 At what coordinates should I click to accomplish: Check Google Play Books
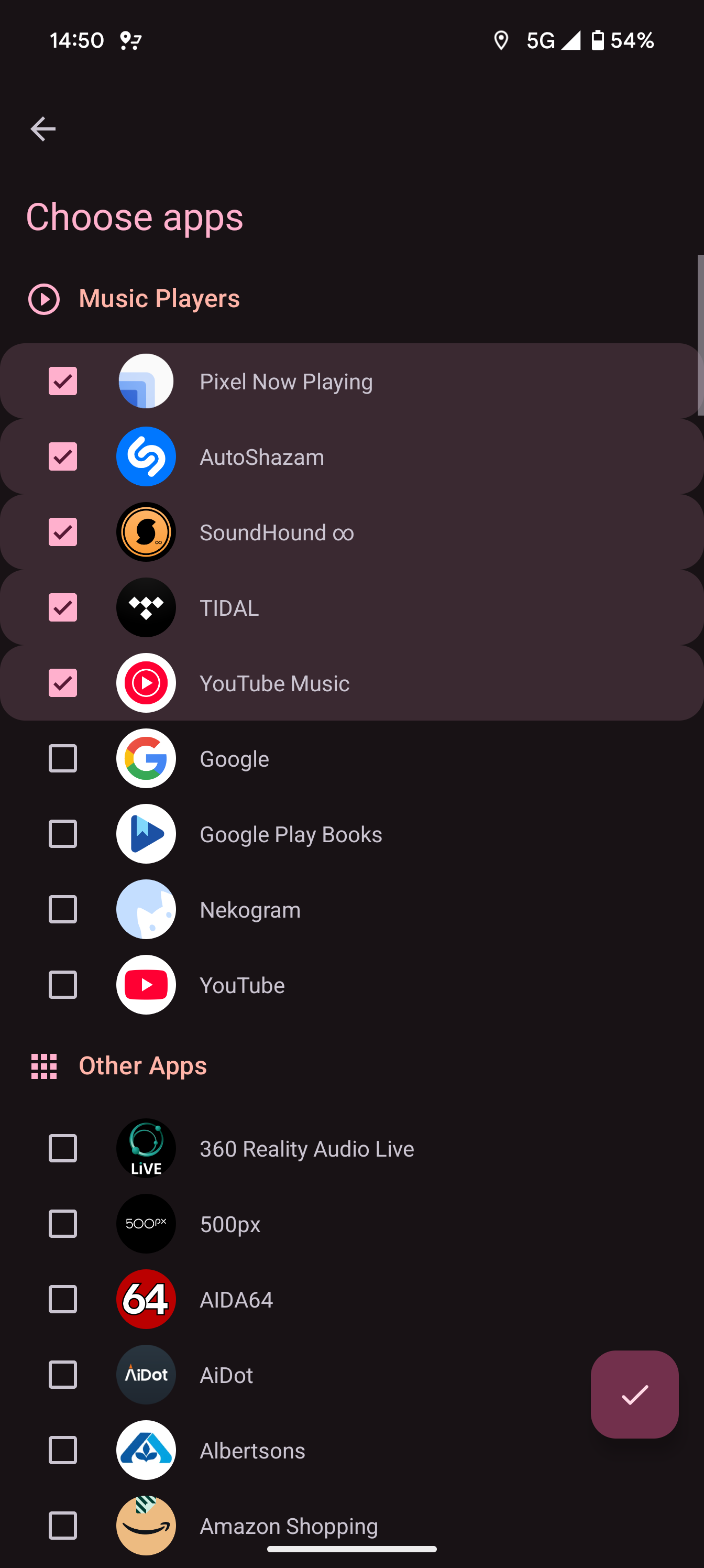[x=63, y=834]
